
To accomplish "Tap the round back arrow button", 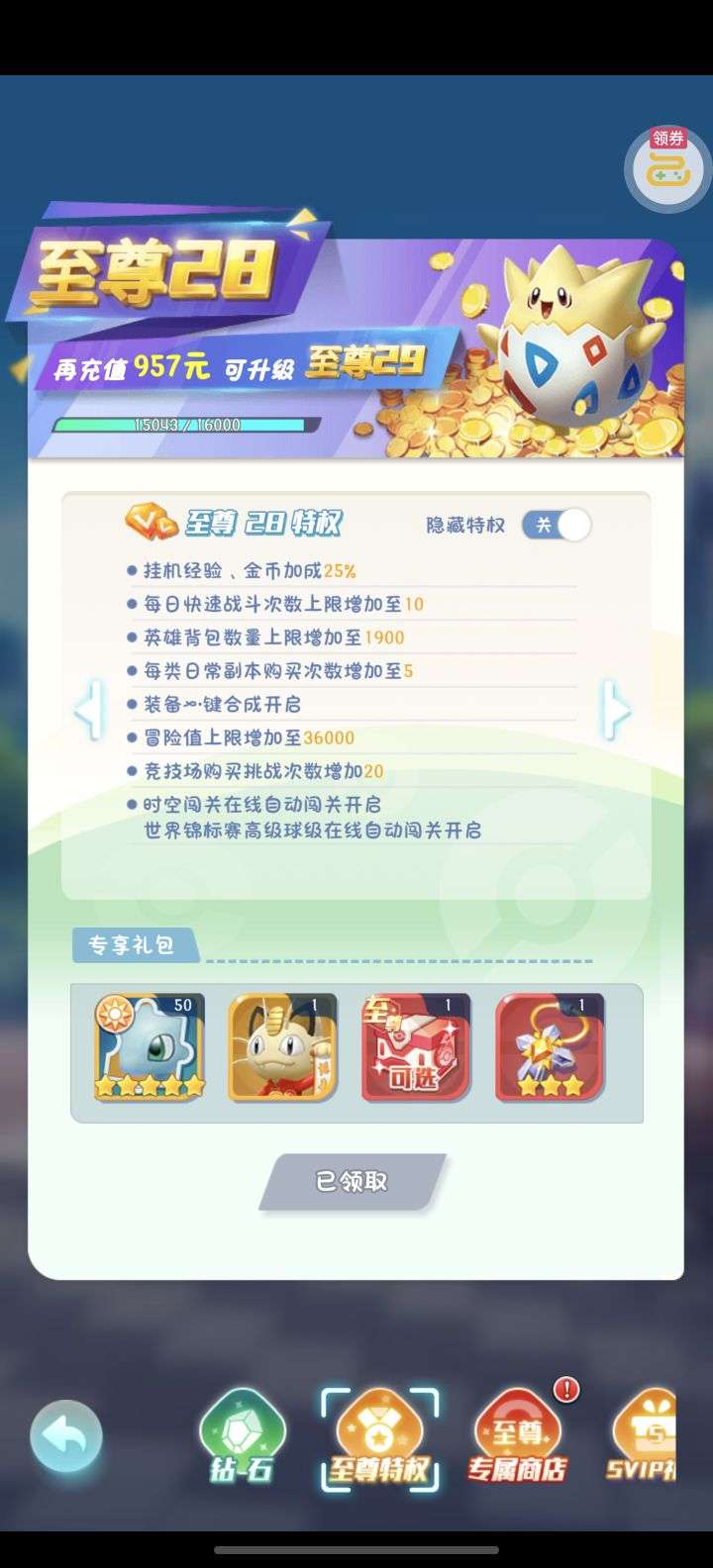I will point(66,1436).
